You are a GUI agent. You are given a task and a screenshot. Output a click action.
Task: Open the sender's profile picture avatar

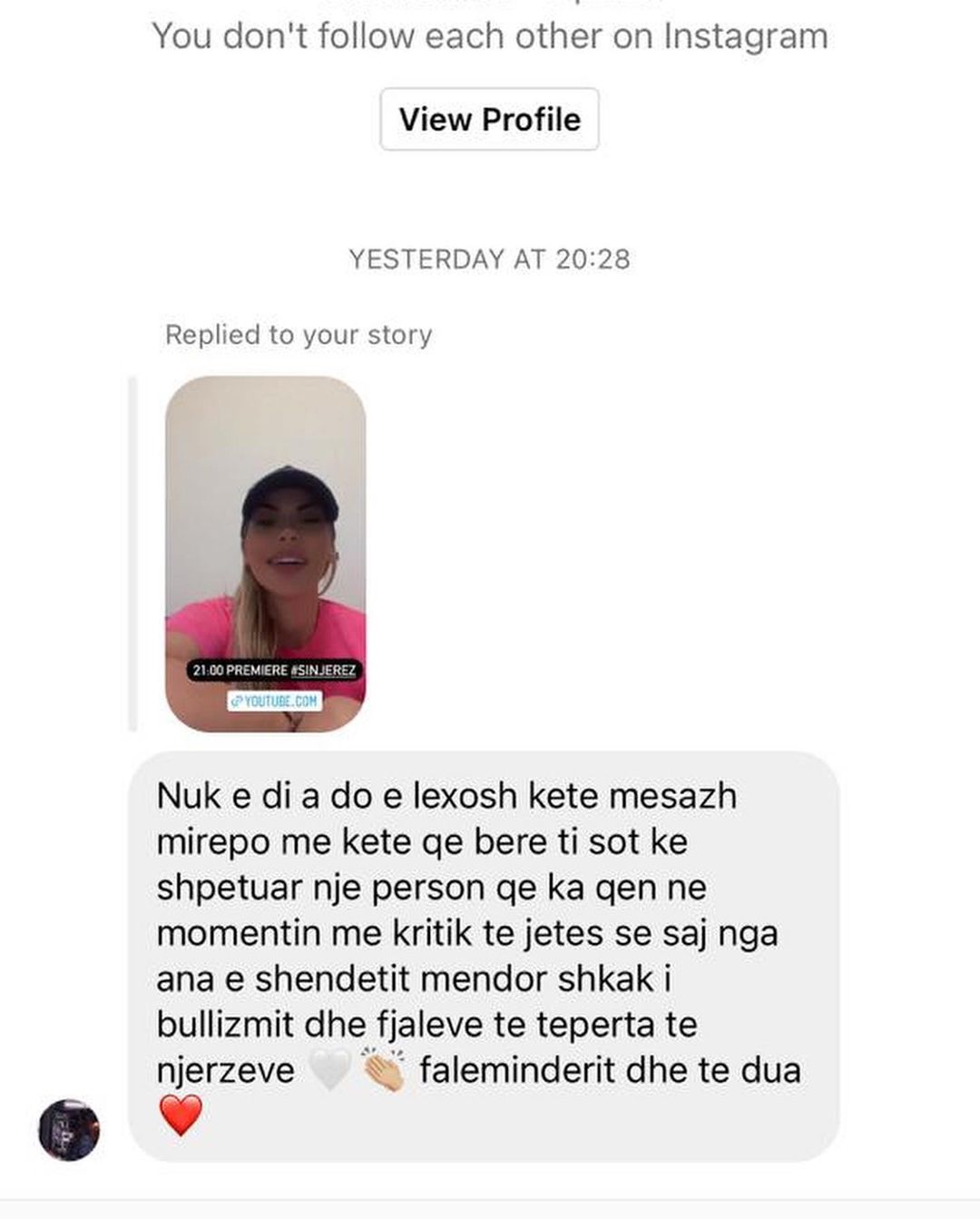pyautogui.click(x=69, y=1130)
